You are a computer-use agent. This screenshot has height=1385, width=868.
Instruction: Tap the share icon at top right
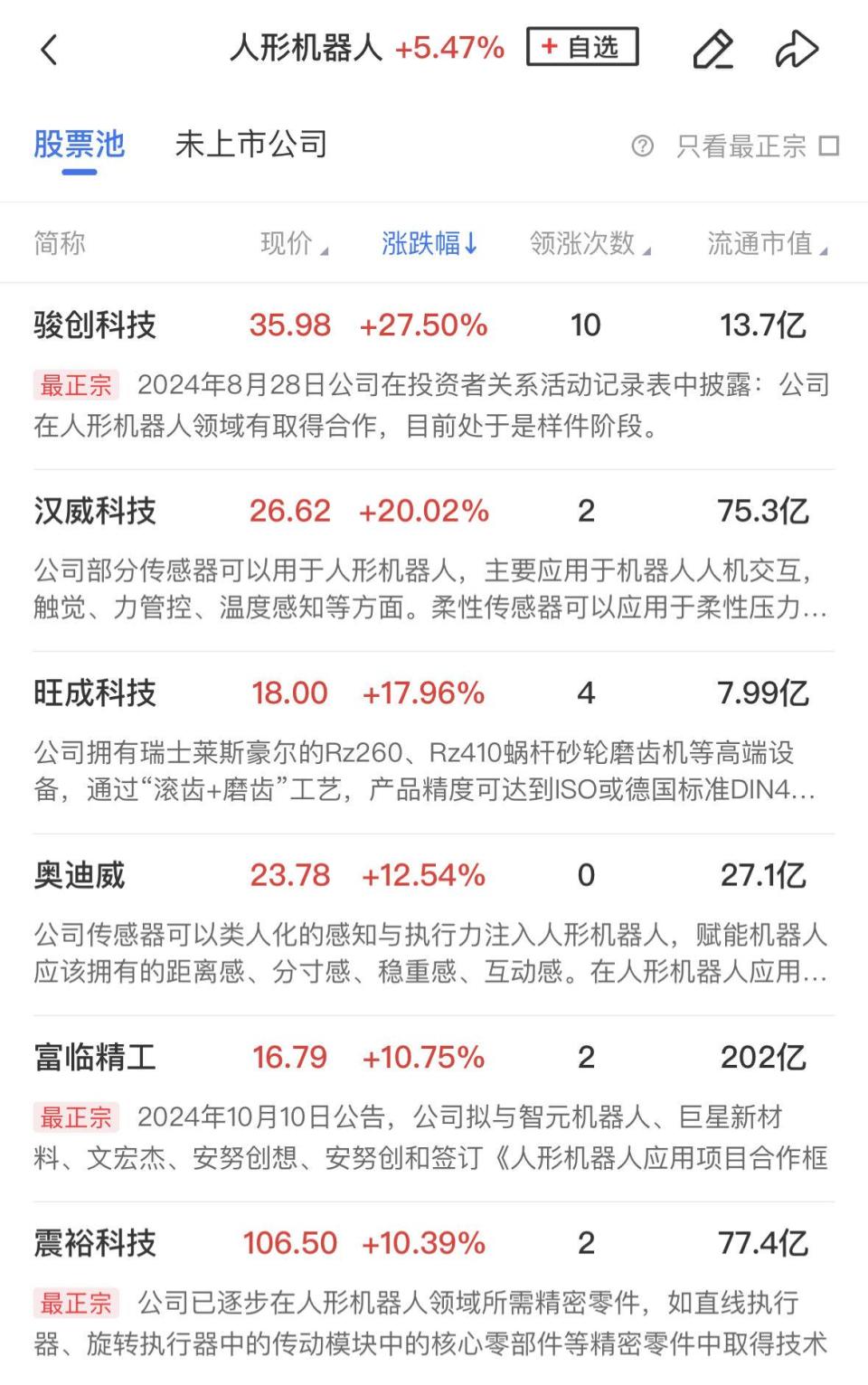(x=797, y=51)
